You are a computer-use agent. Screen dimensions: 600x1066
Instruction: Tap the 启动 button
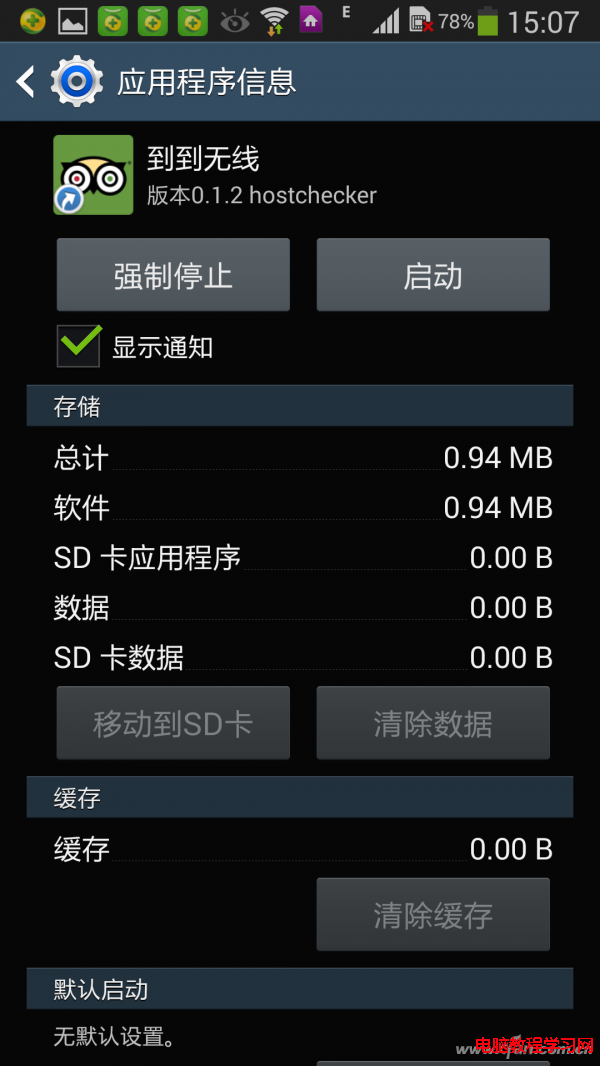pyautogui.click(x=433, y=275)
